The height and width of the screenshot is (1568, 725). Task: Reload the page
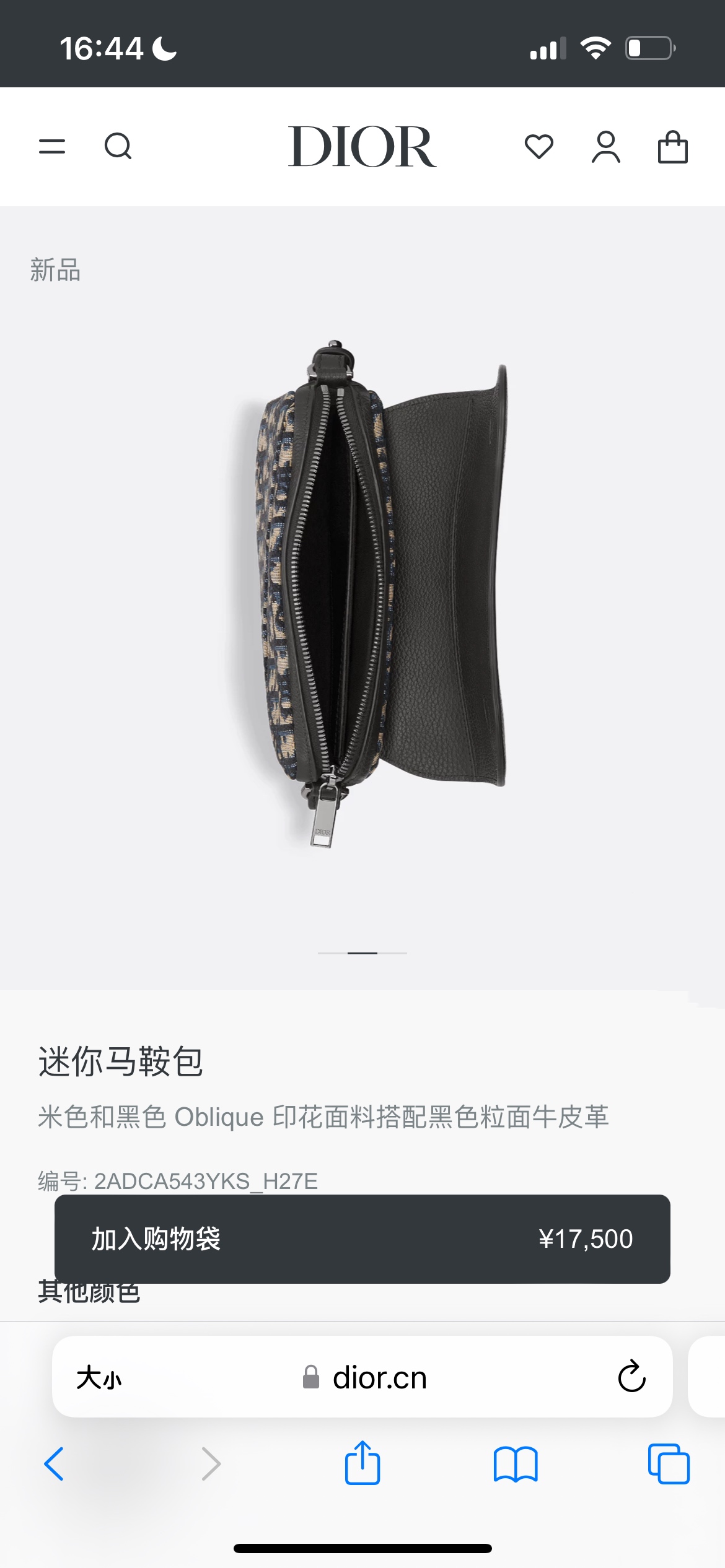click(x=631, y=1377)
